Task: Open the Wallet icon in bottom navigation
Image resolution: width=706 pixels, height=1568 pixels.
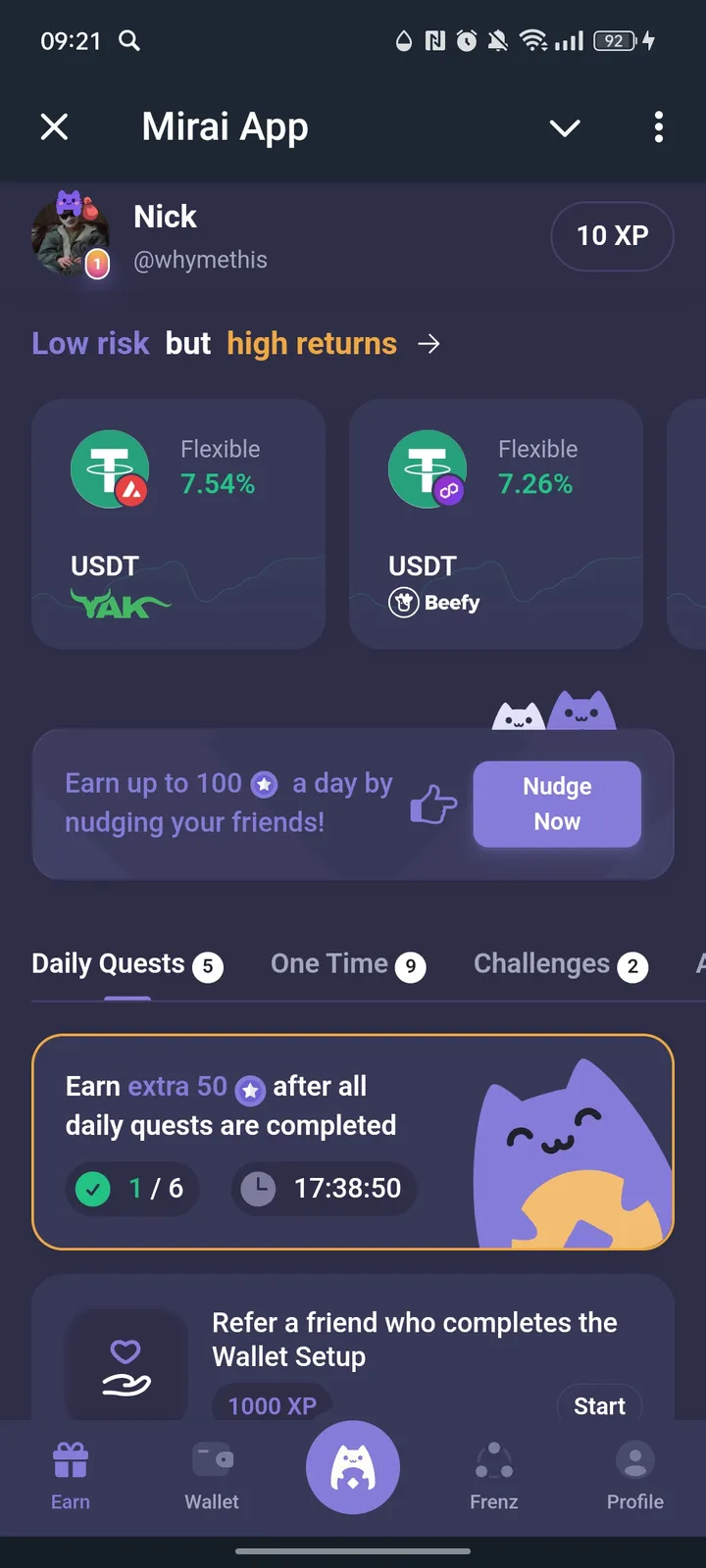Action: (x=211, y=1460)
